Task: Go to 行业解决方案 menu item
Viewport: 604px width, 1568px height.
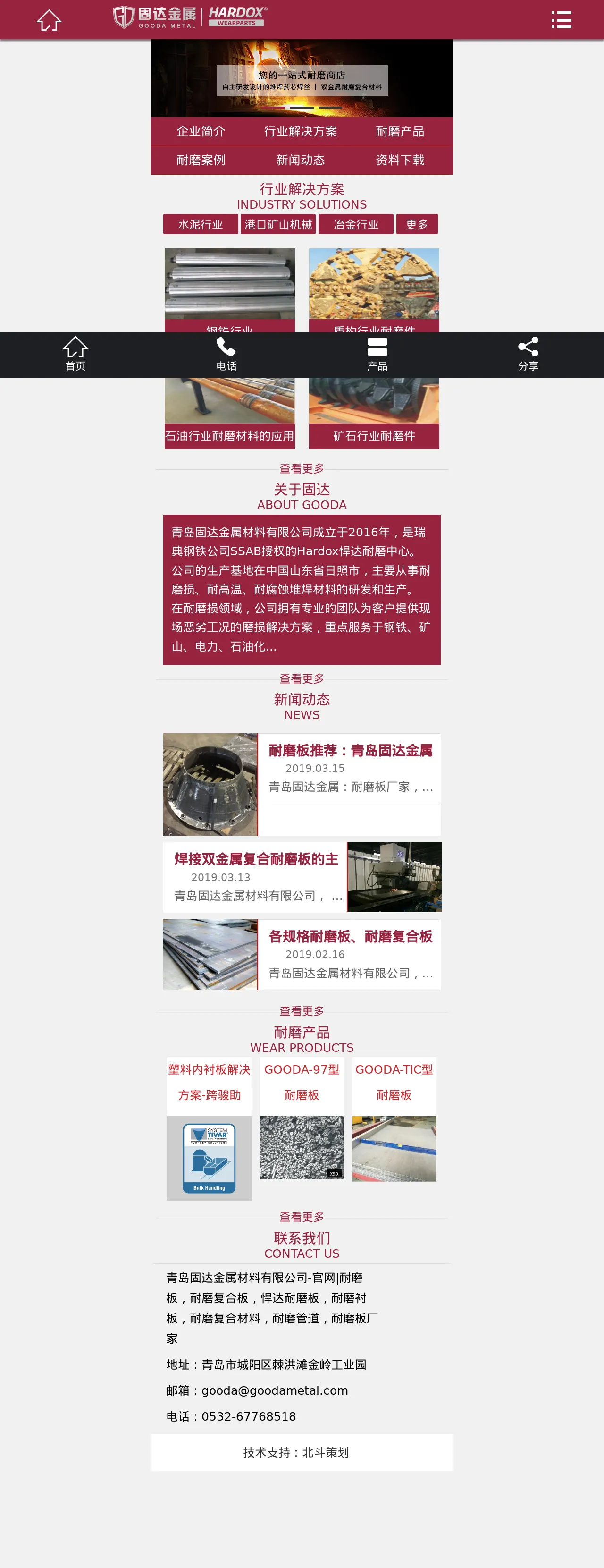Action: click(x=301, y=131)
